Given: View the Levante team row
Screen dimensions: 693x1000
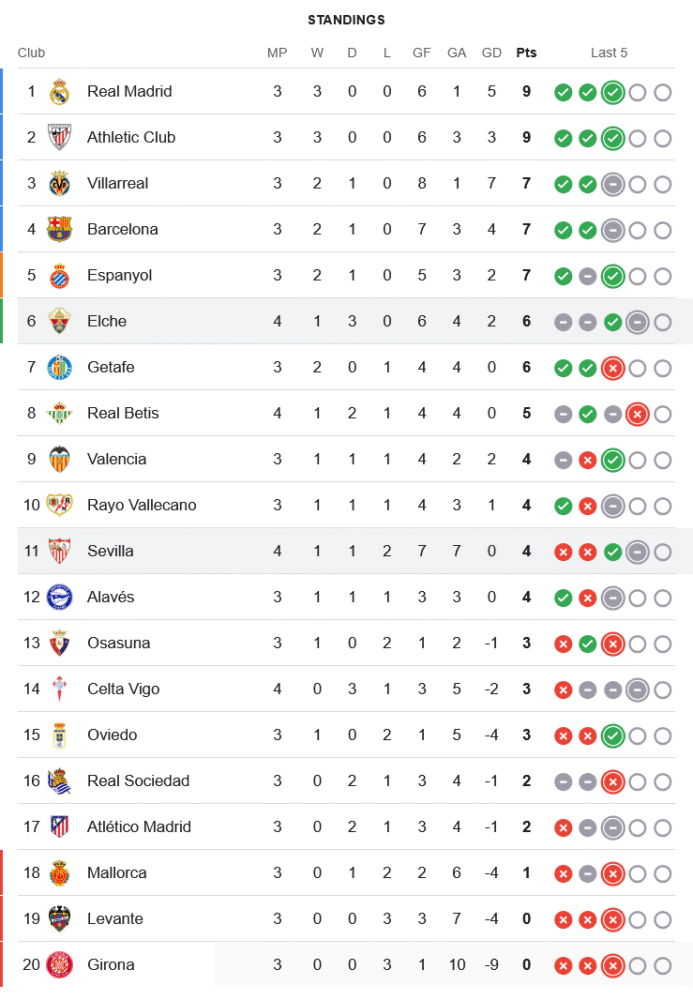Looking at the screenshot, I should pyautogui.click(x=115, y=920).
